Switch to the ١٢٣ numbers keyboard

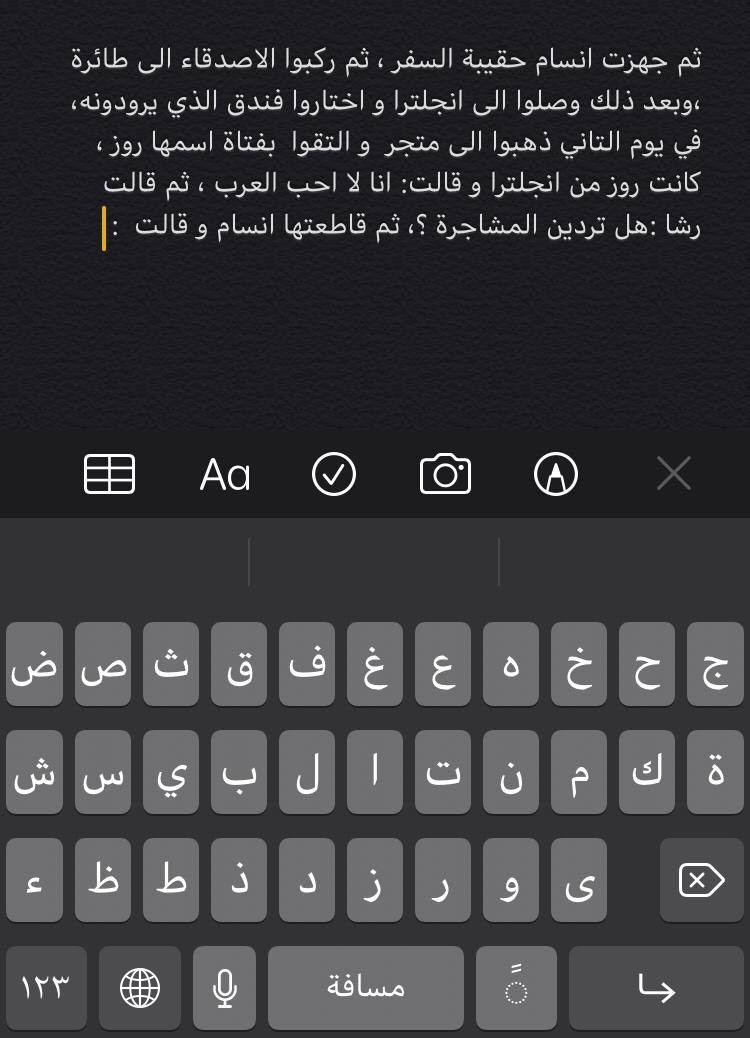pos(46,988)
